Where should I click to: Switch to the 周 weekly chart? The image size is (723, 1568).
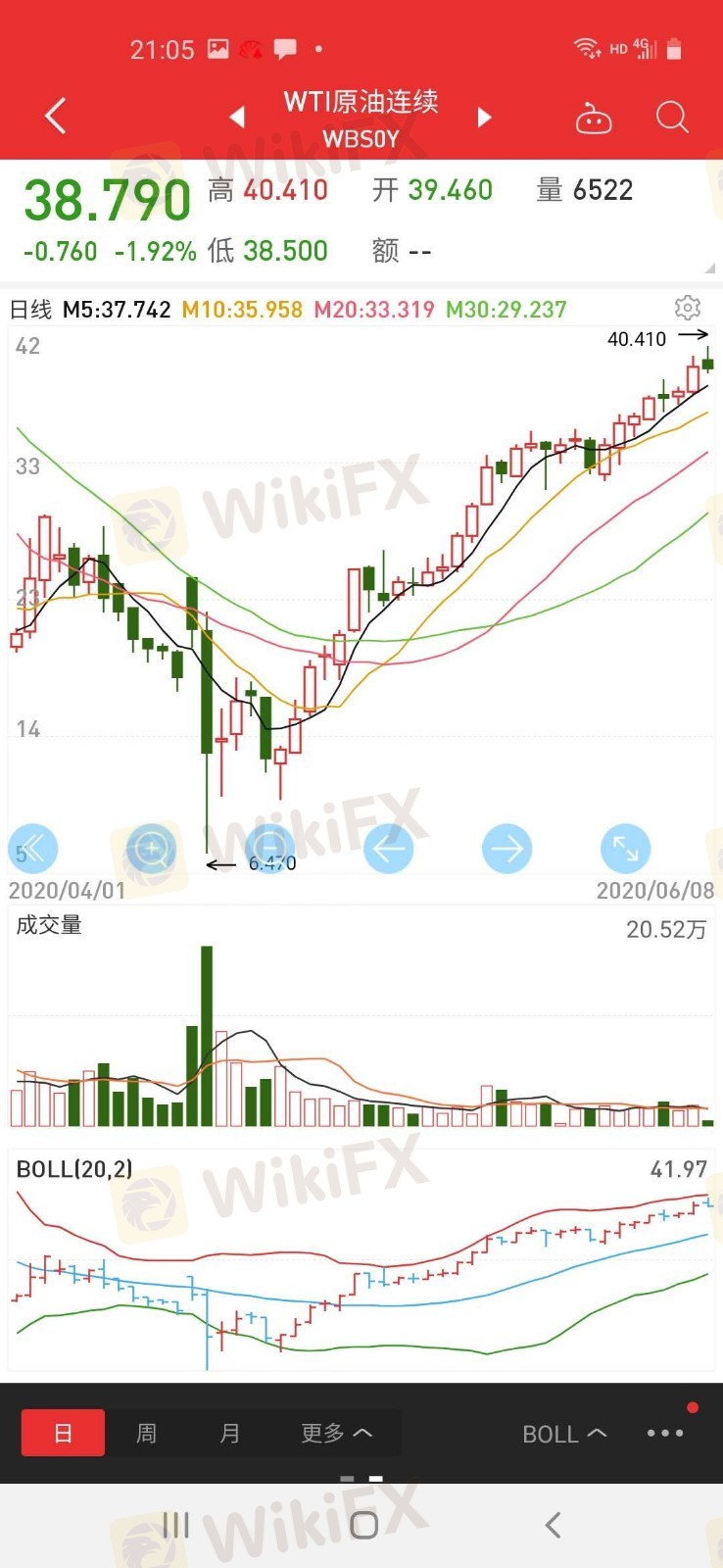tap(146, 1433)
